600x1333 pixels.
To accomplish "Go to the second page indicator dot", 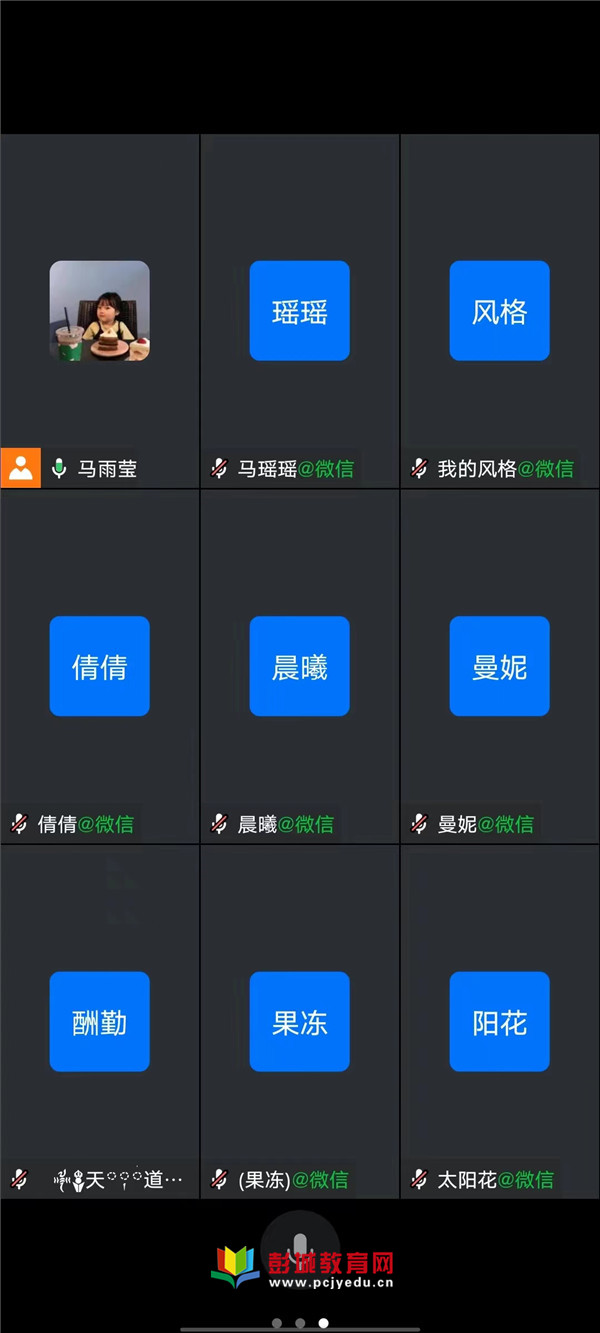I will [300, 1323].
